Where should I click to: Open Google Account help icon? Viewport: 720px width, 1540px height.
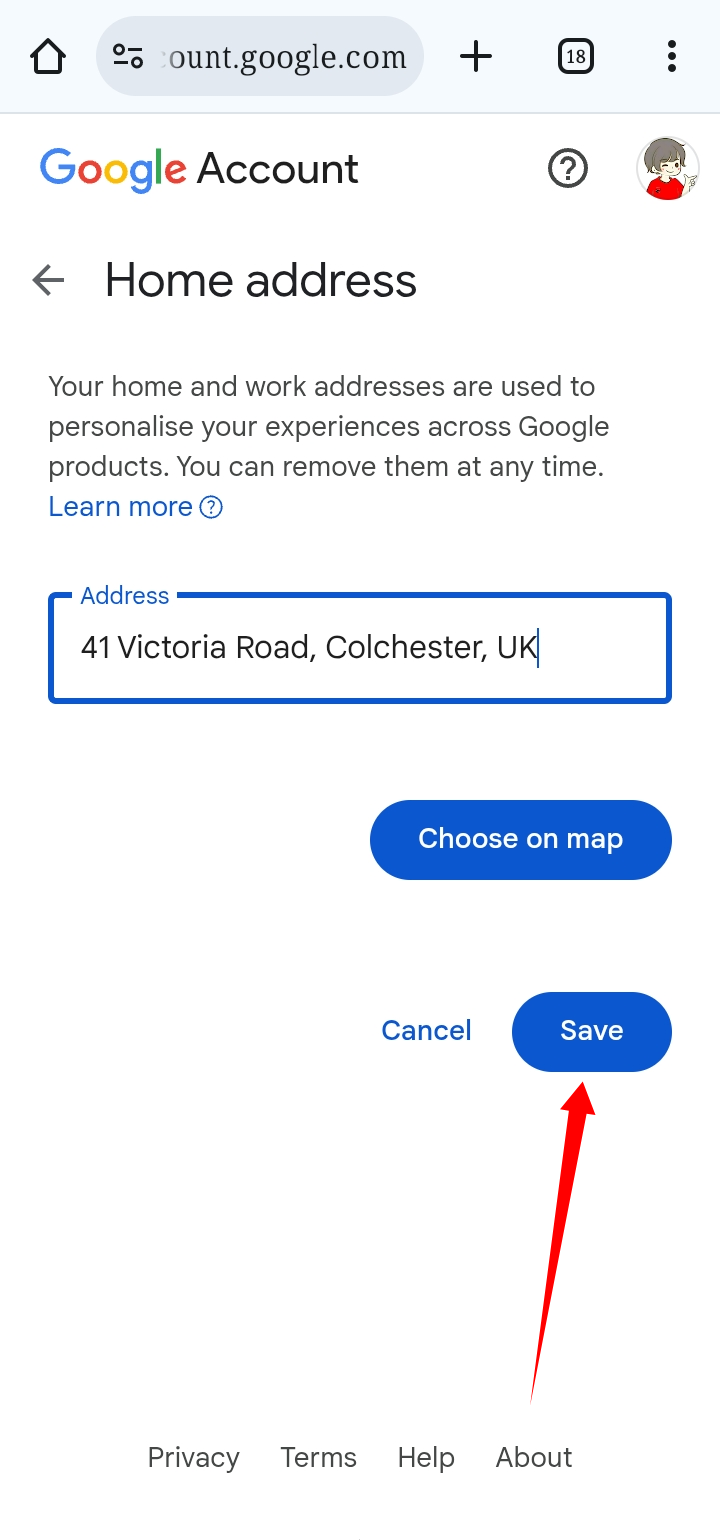pos(568,168)
